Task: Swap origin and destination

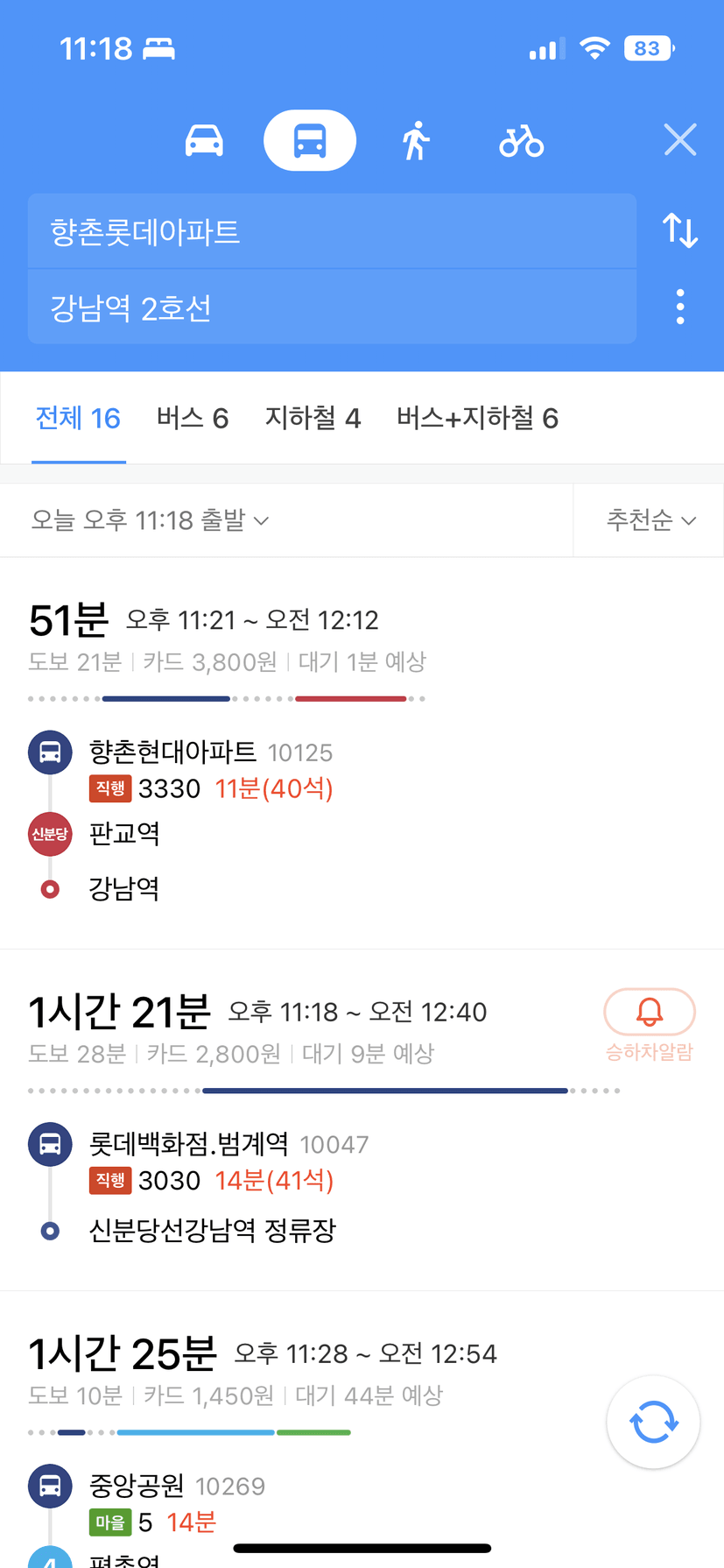Action: pos(680,230)
